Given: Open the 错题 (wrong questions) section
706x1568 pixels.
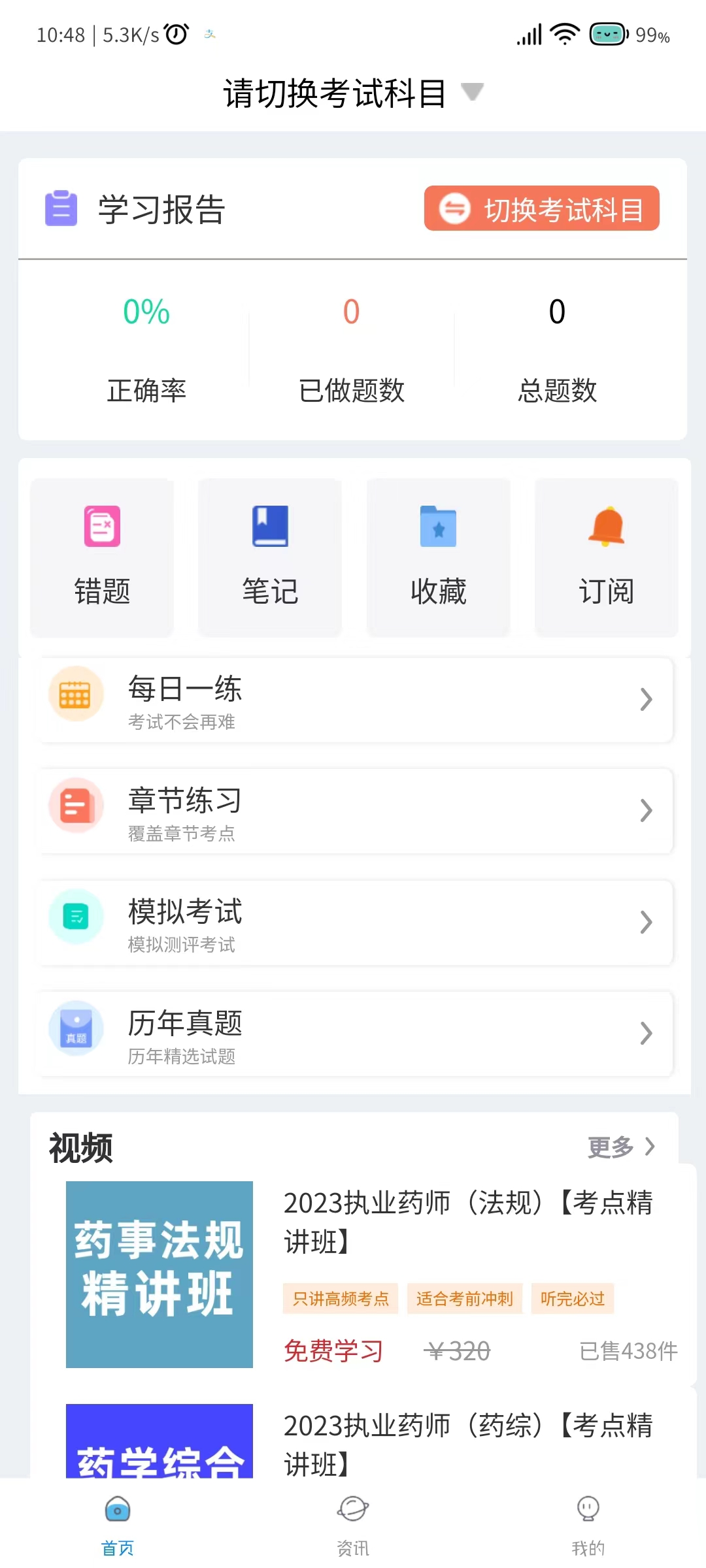Looking at the screenshot, I should coord(101,559).
